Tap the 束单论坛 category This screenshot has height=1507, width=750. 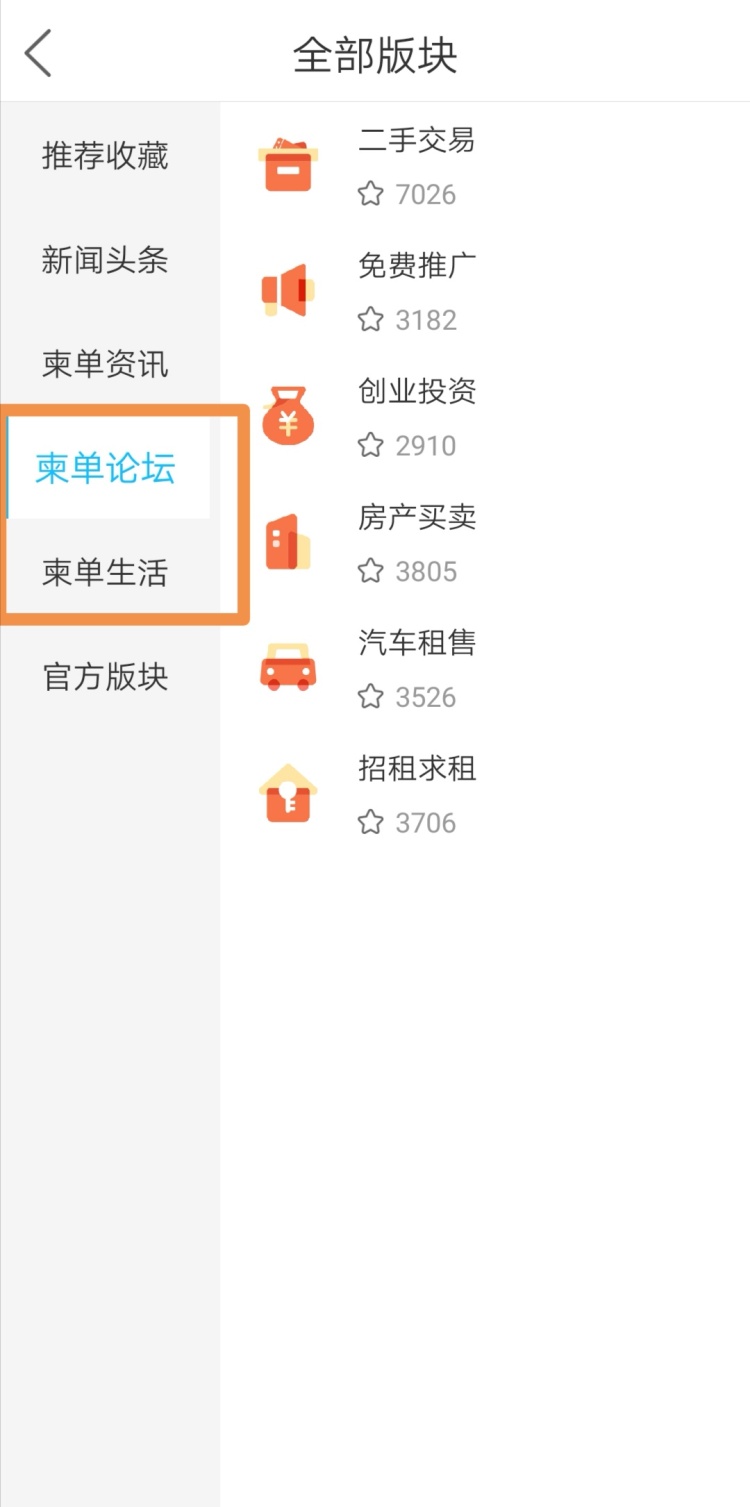tap(105, 468)
